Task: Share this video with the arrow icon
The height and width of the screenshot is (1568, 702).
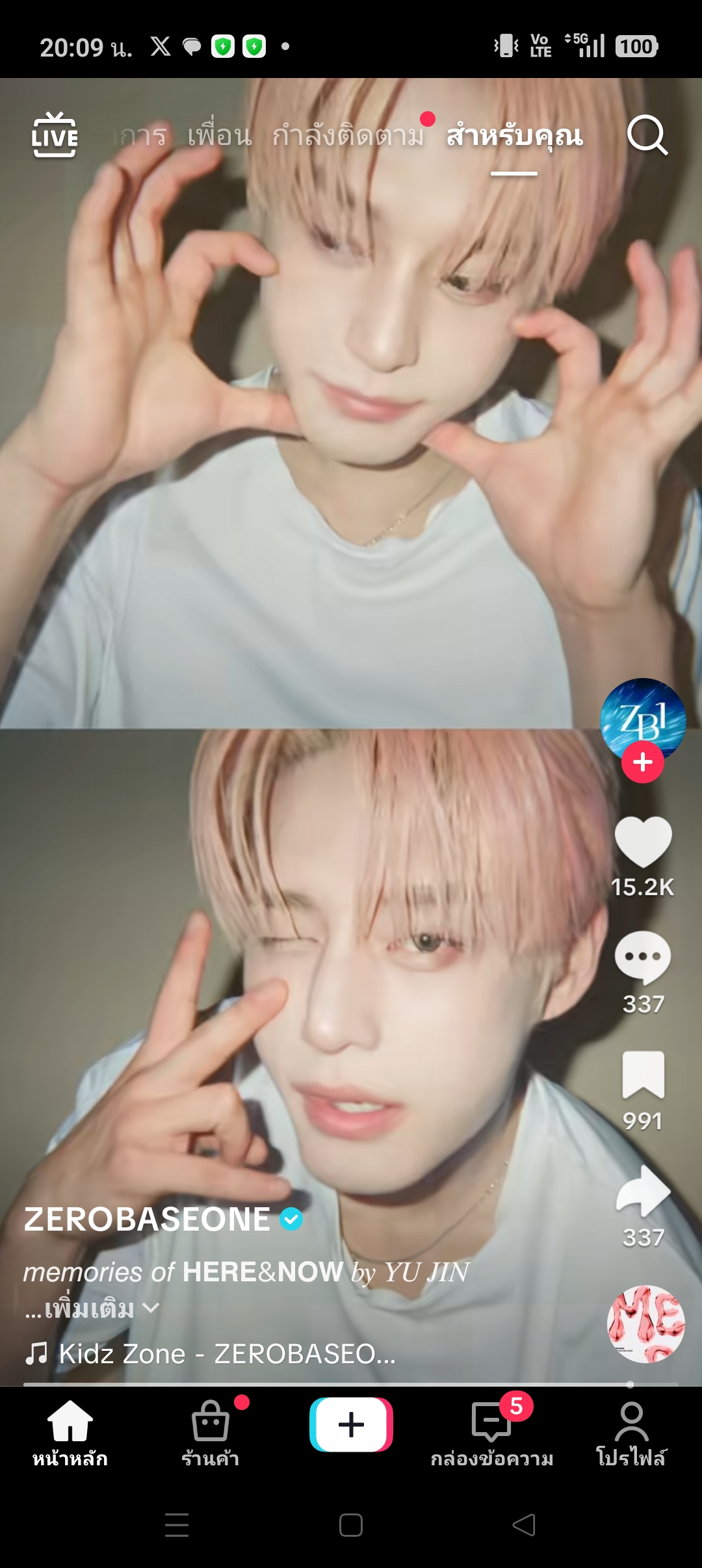Action: click(x=643, y=1191)
